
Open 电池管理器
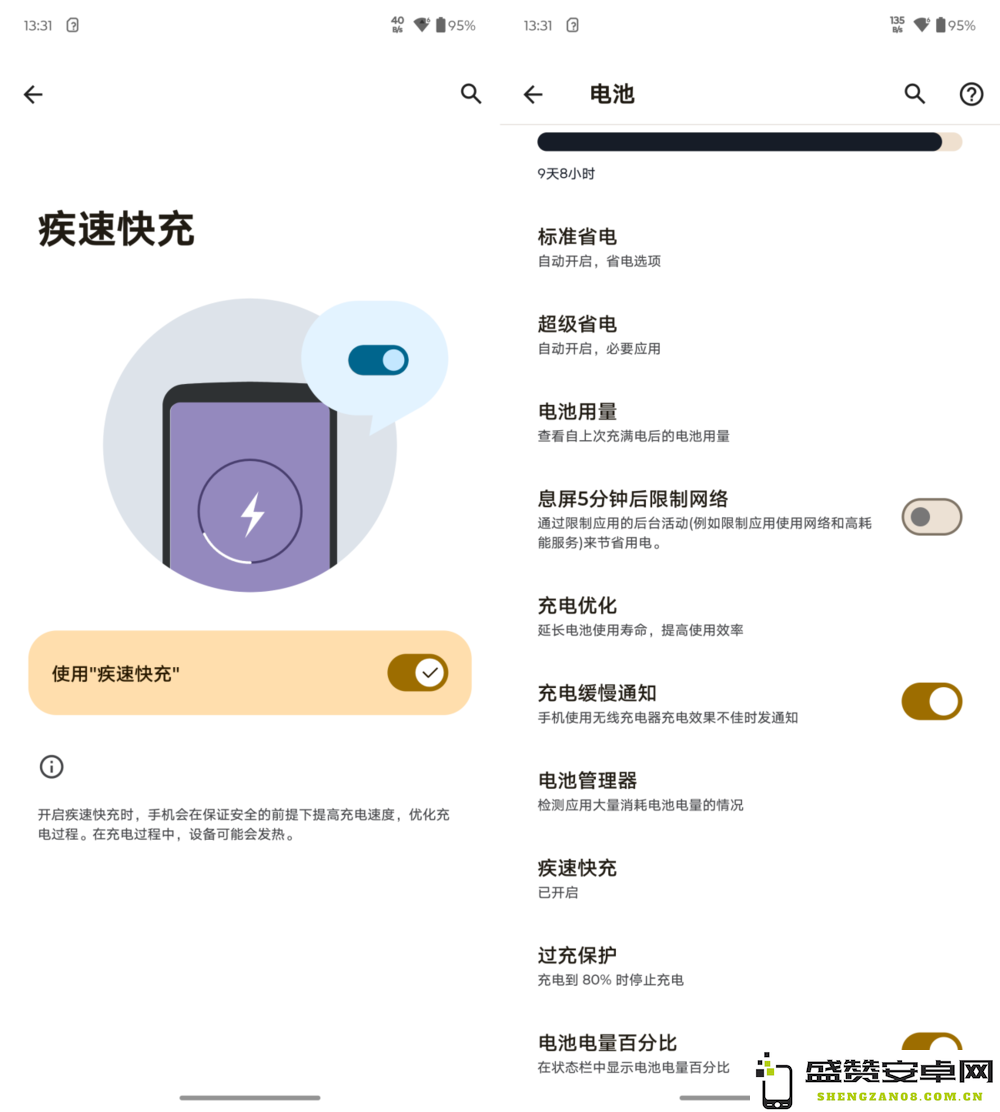[x=700, y=791]
